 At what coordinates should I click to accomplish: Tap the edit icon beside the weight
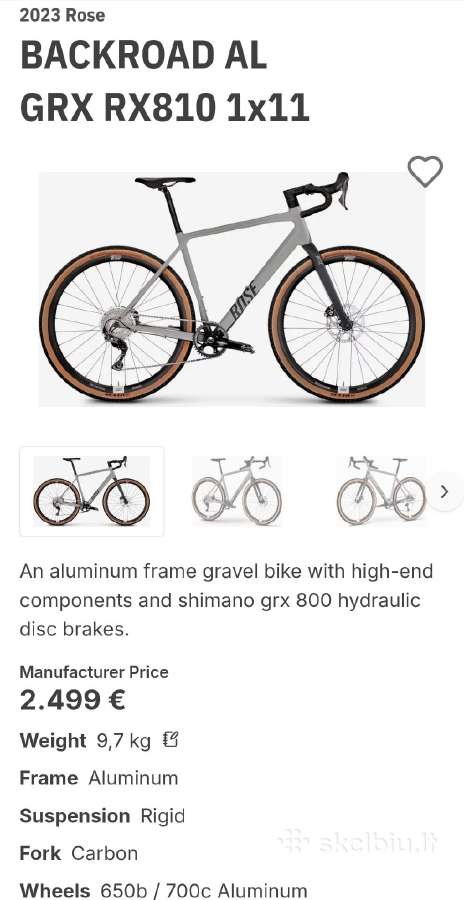pos(171,740)
